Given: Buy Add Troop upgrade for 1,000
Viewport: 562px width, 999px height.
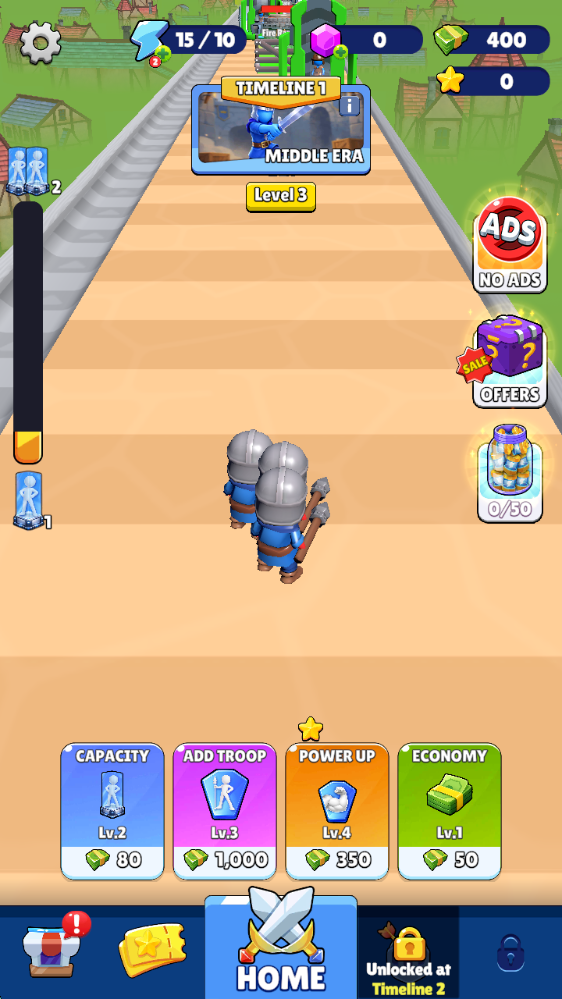Looking at the screenshot, I should coord(225,810).
